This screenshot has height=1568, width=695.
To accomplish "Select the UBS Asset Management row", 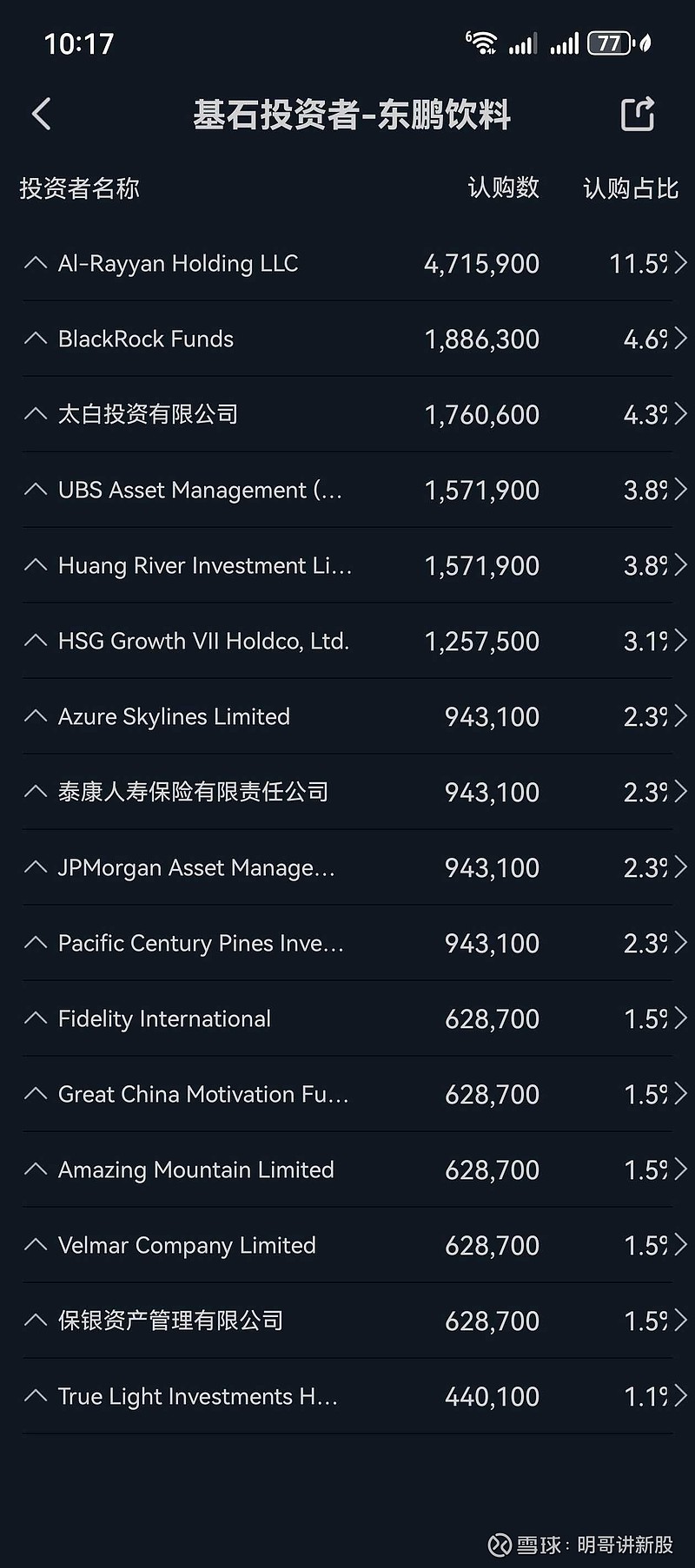I will point(347,490).
